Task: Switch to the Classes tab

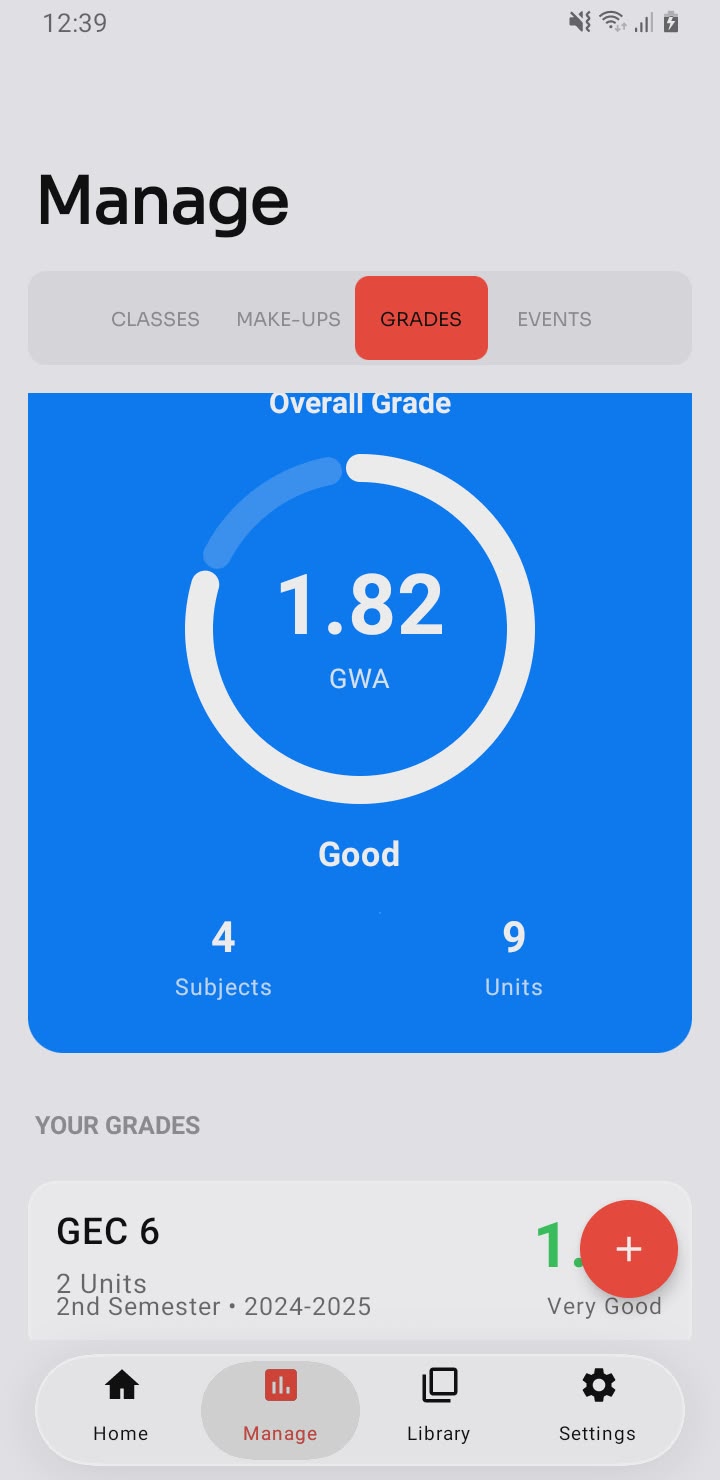Action: [155, 319]
